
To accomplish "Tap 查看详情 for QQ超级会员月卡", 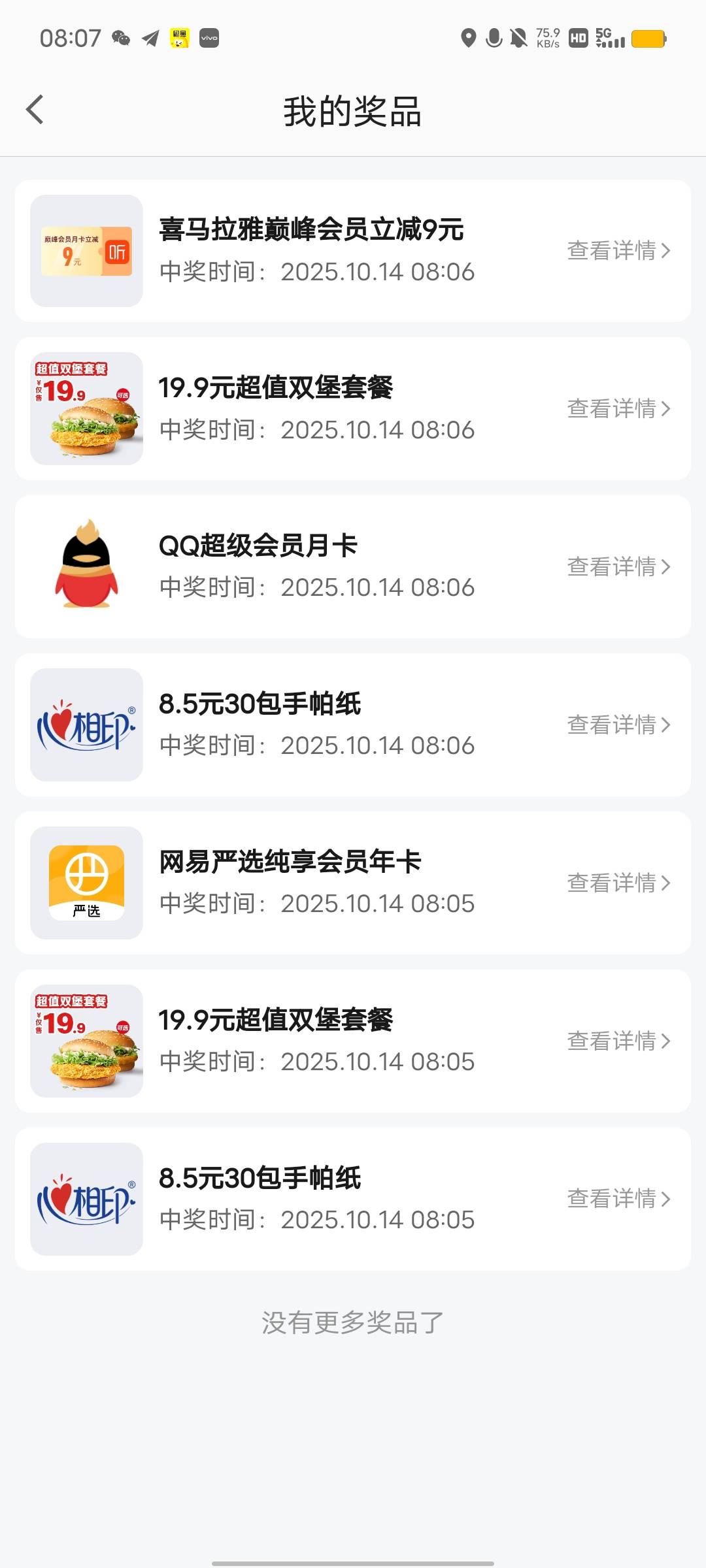I will pos(618,567).
